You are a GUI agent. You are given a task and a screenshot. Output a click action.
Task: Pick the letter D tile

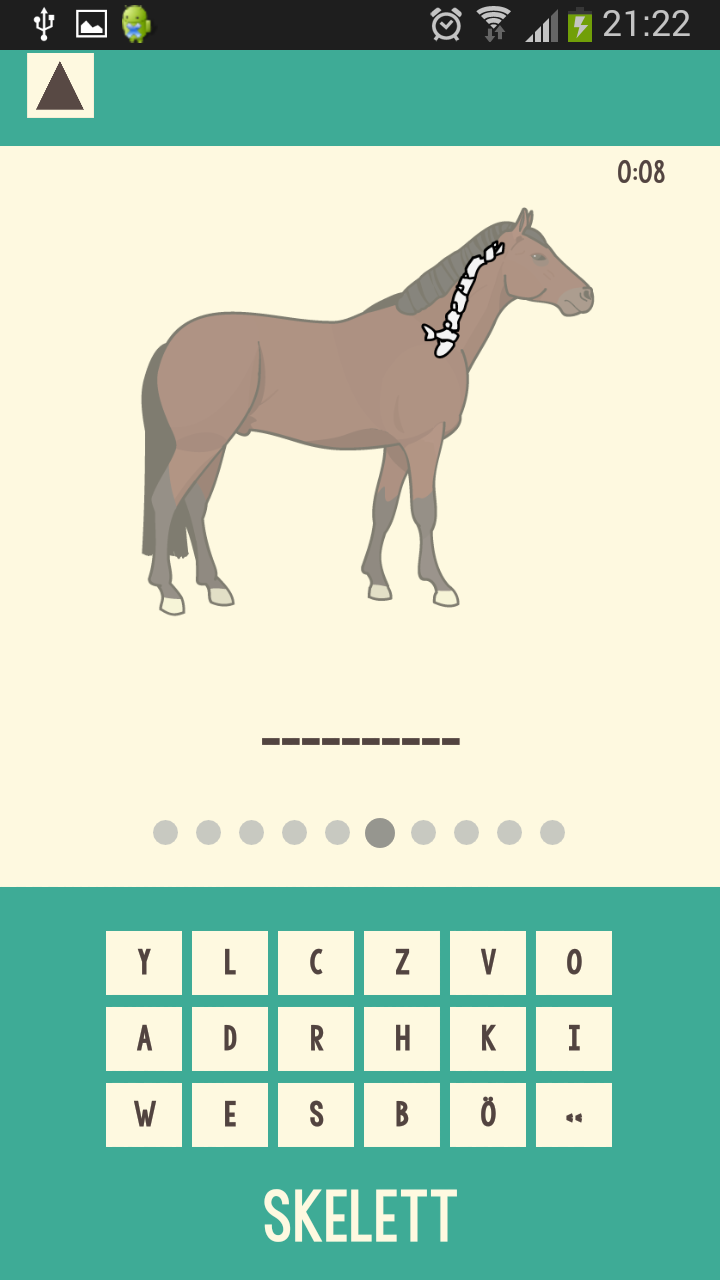point(230,1038)
